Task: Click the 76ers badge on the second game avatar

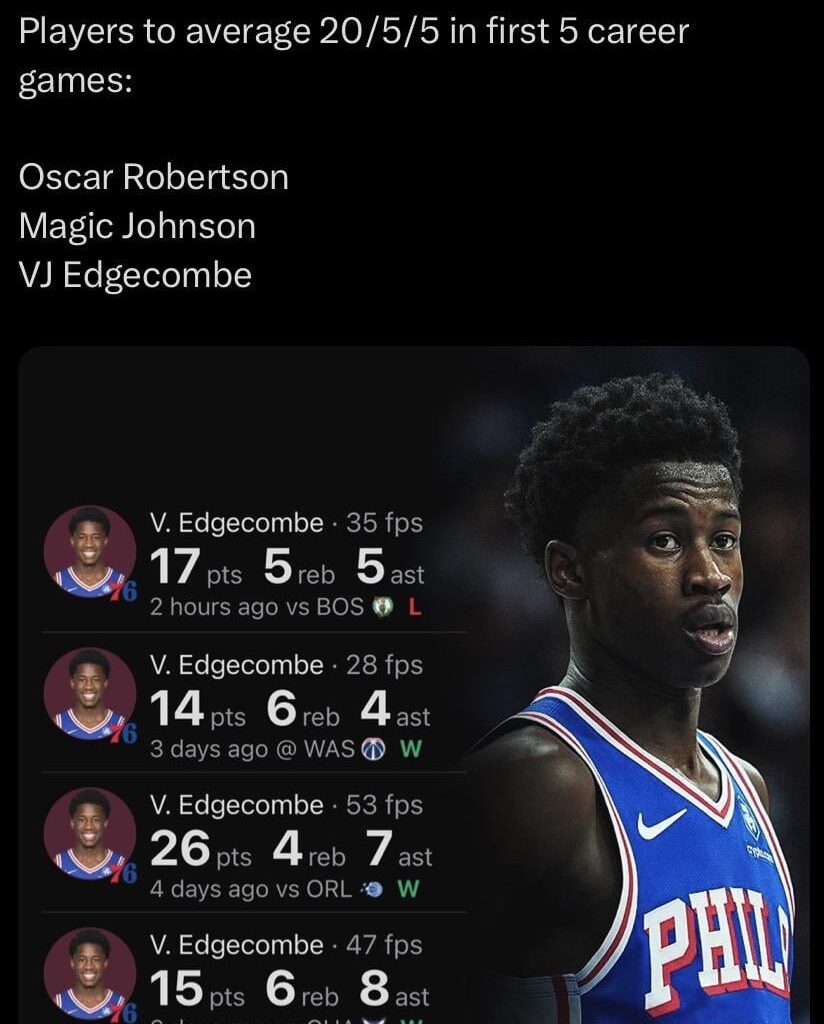Action: pyautogui.click(x=123, y=732)
